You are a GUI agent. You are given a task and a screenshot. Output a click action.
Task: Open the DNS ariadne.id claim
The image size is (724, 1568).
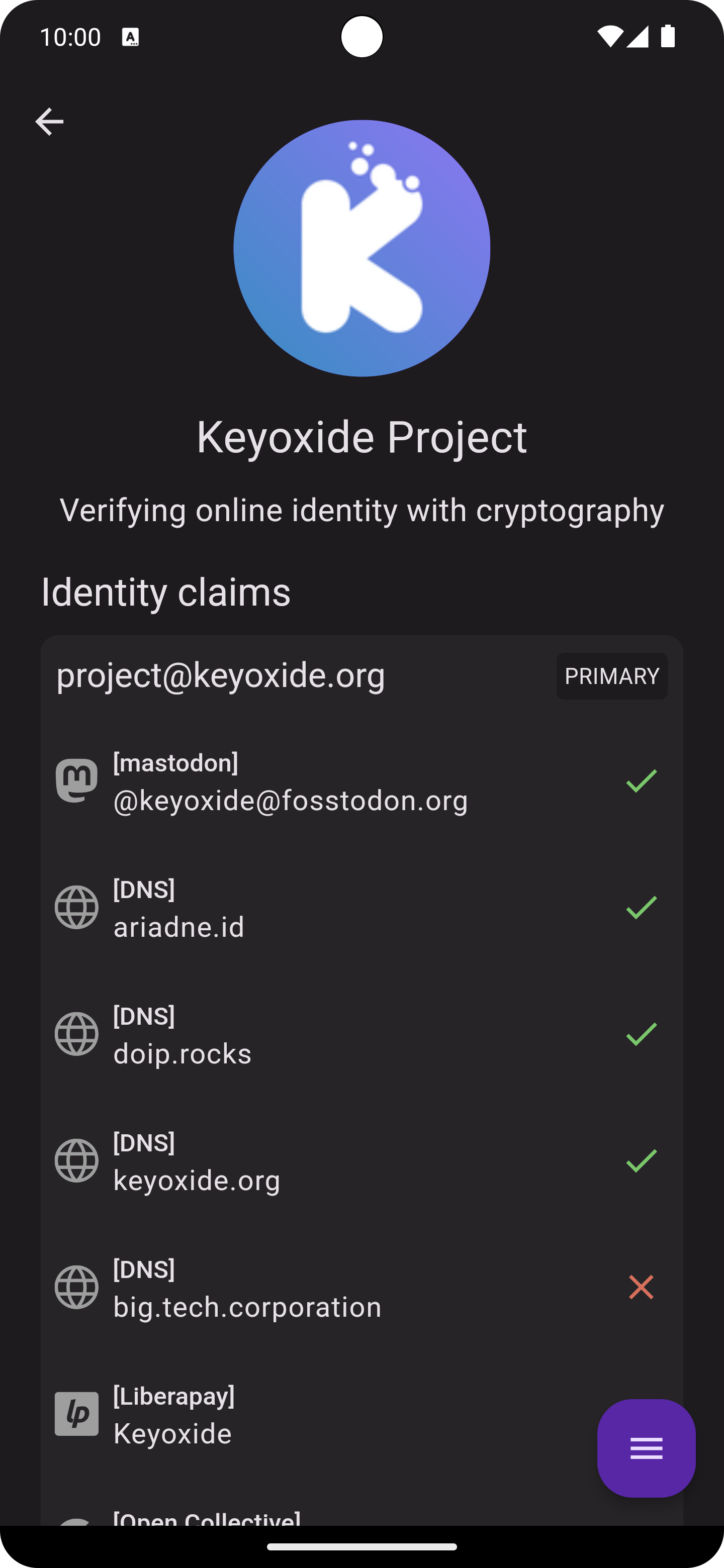point(361,908)
